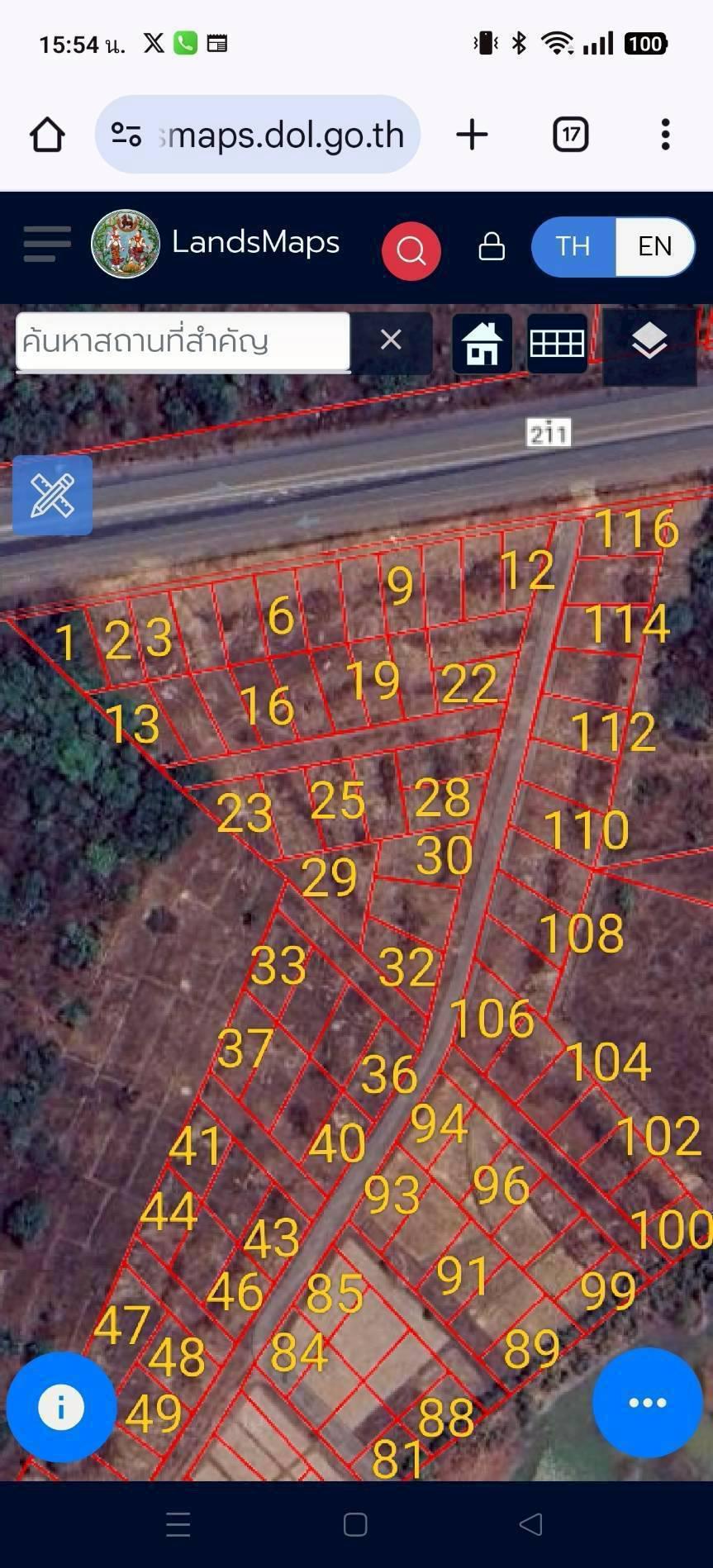Open the three-dot floating menu

(x=648, y=1402)
